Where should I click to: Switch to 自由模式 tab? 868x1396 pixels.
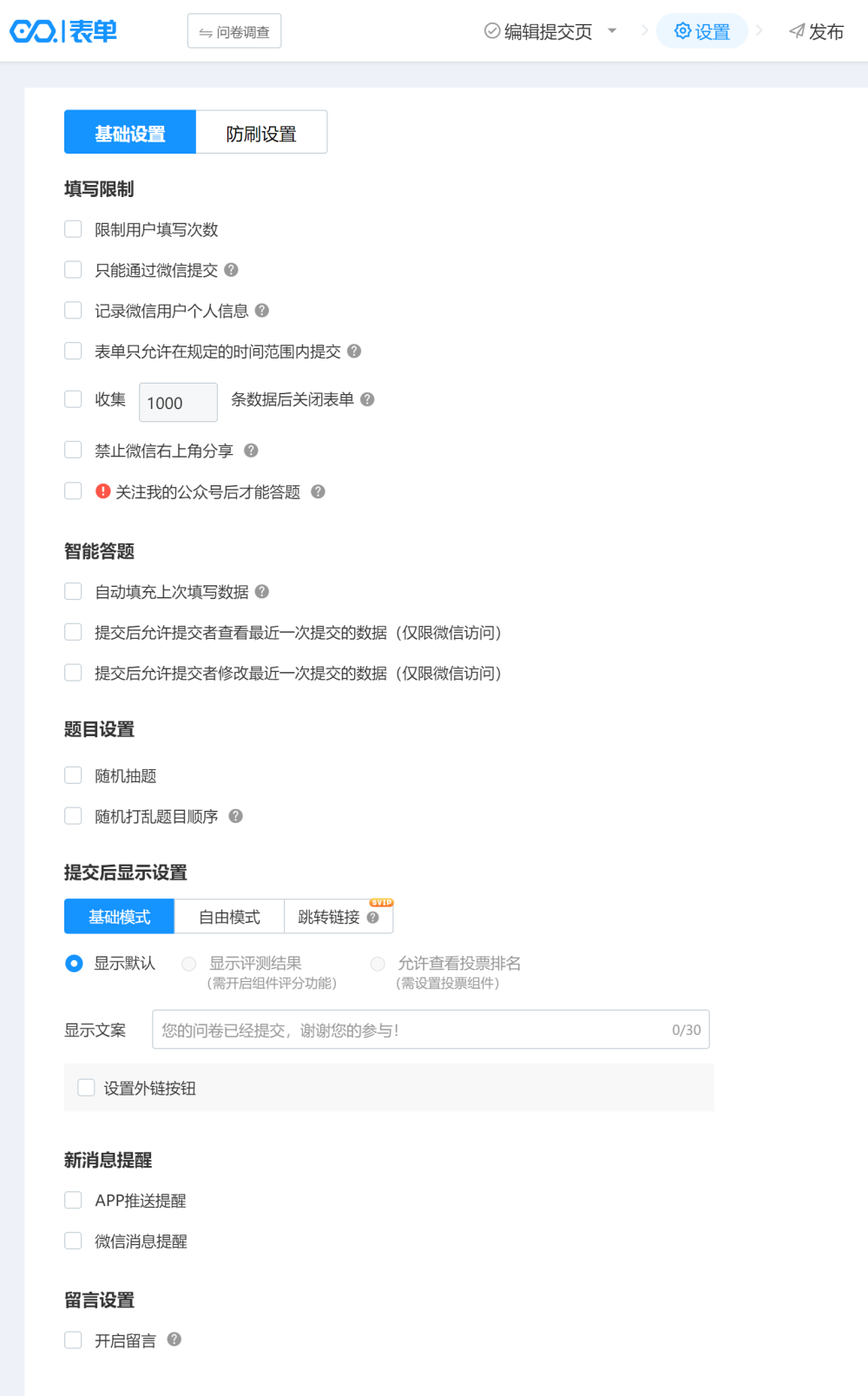pyautogui.click(x=229, y=917)
